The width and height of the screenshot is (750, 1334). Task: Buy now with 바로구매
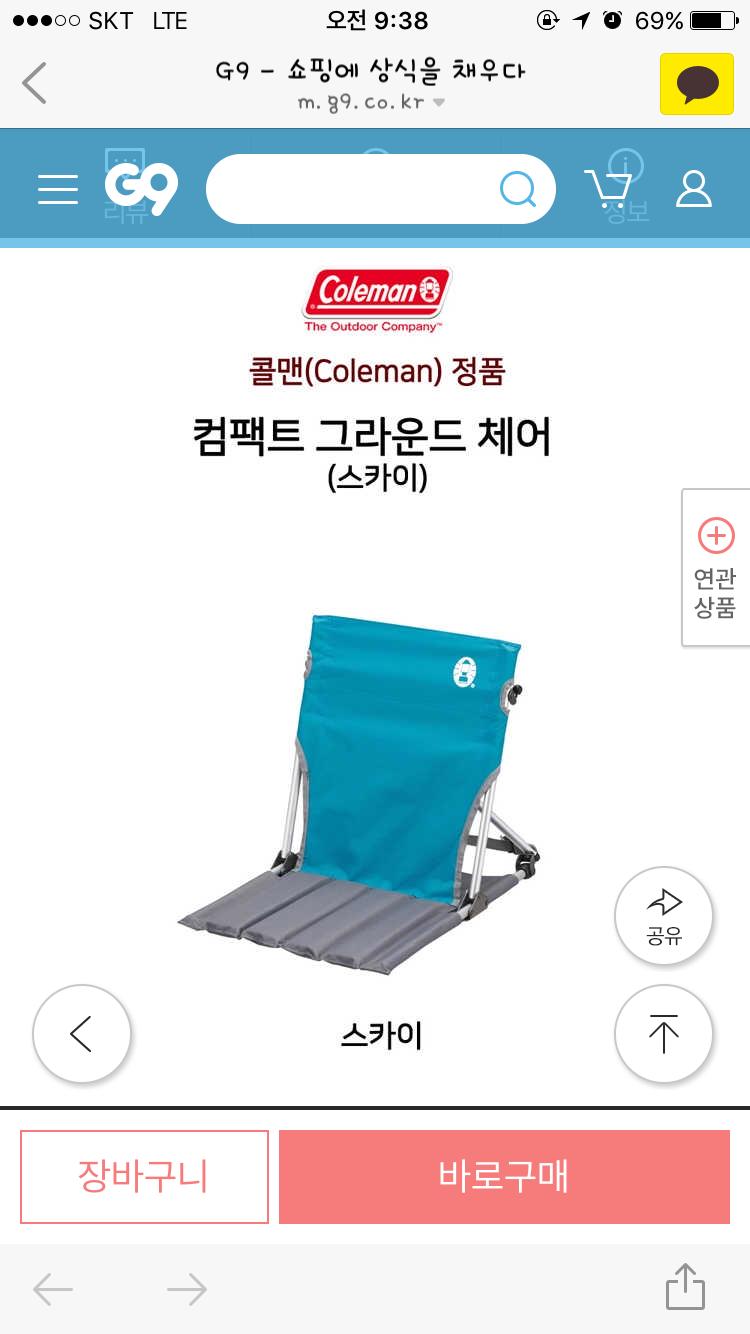[x=504, y=1176]
